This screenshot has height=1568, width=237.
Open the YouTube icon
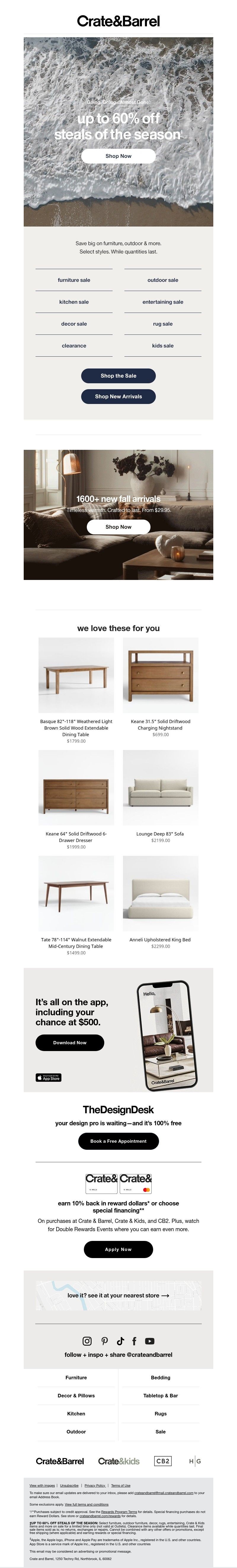[x=150, y=1341]
